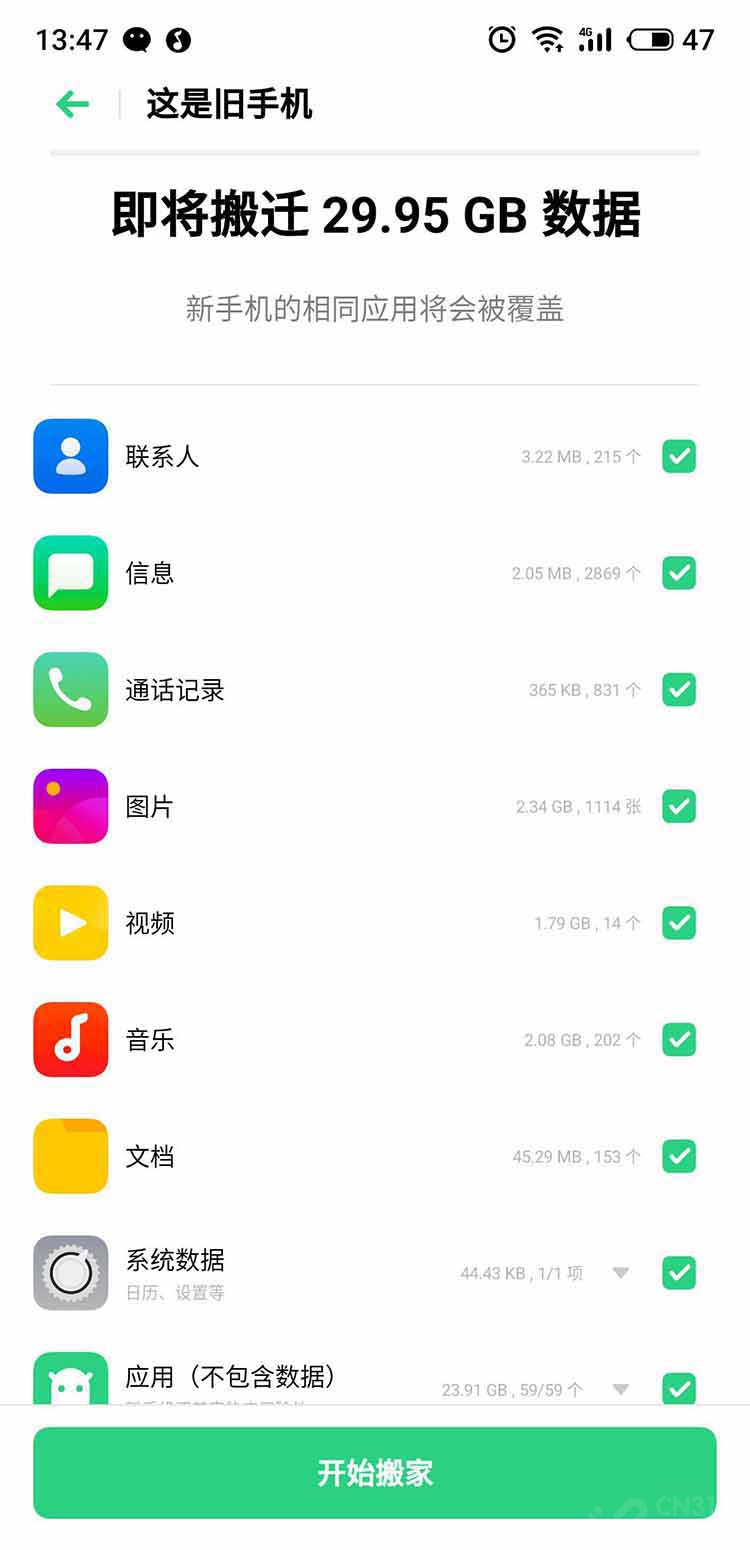Image resolution: width=750 pixels, height=1550 pixels.
Task: Open the 这是旧手机 title header
Action: (x=228, y=104)
